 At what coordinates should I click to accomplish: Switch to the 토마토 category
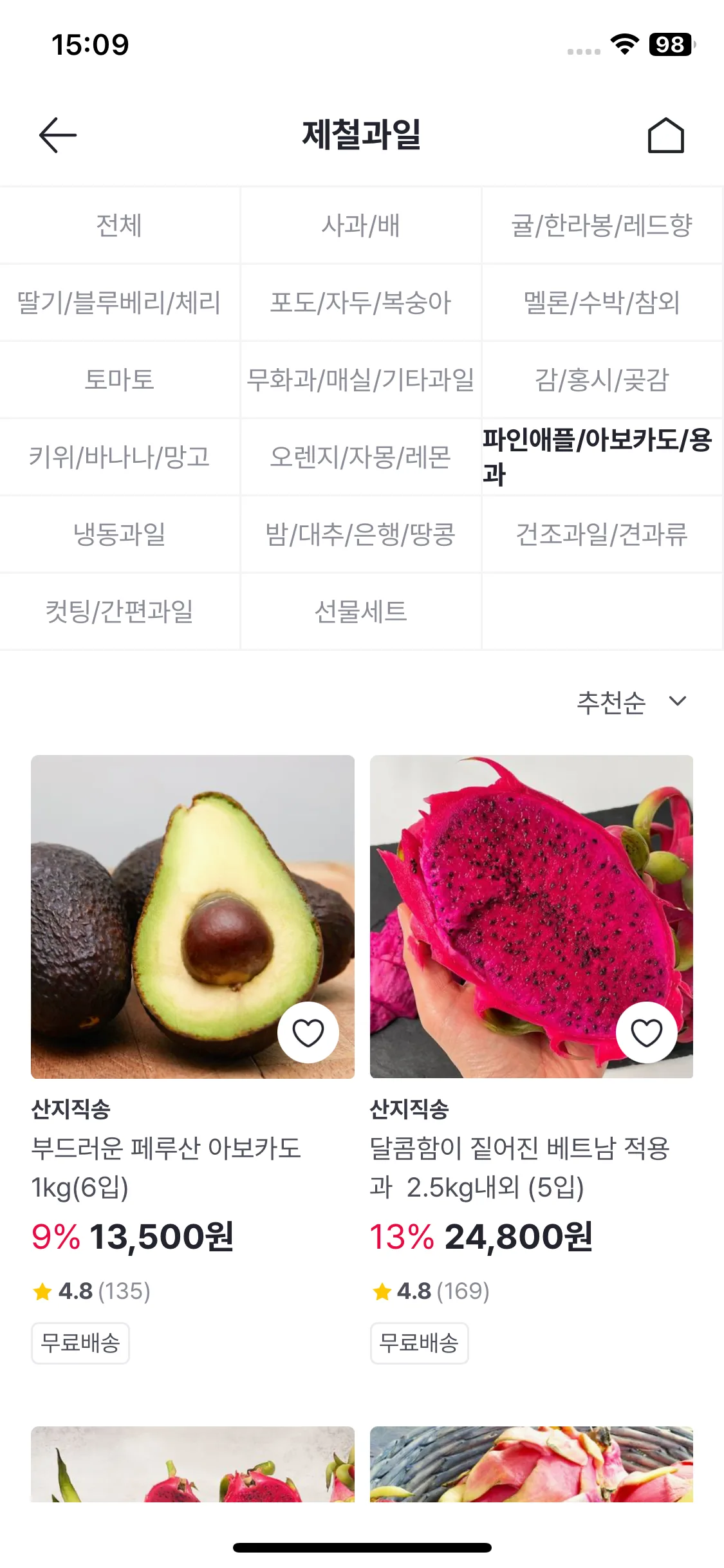pos(120,380)
